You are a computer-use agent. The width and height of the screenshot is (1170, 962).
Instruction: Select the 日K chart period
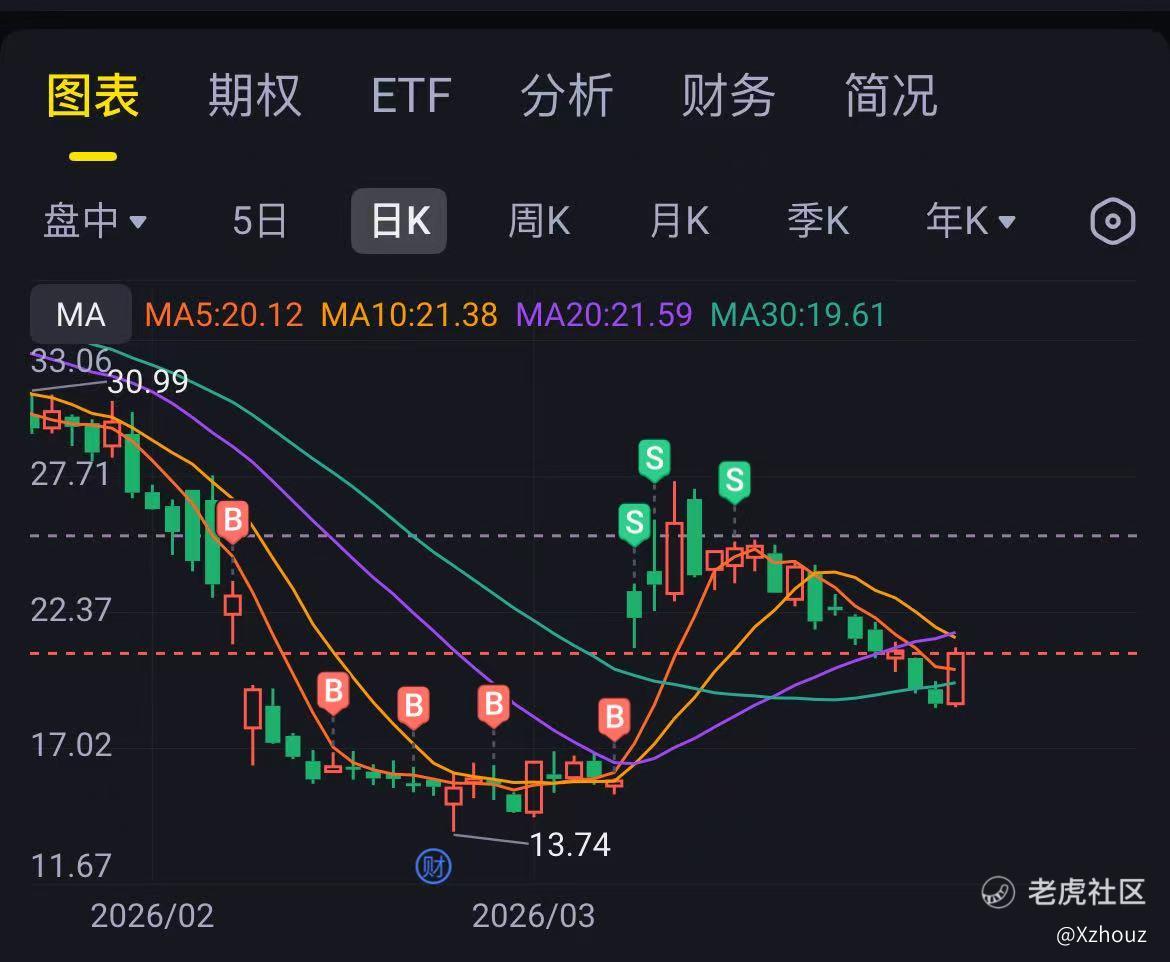tap(399, 221)
